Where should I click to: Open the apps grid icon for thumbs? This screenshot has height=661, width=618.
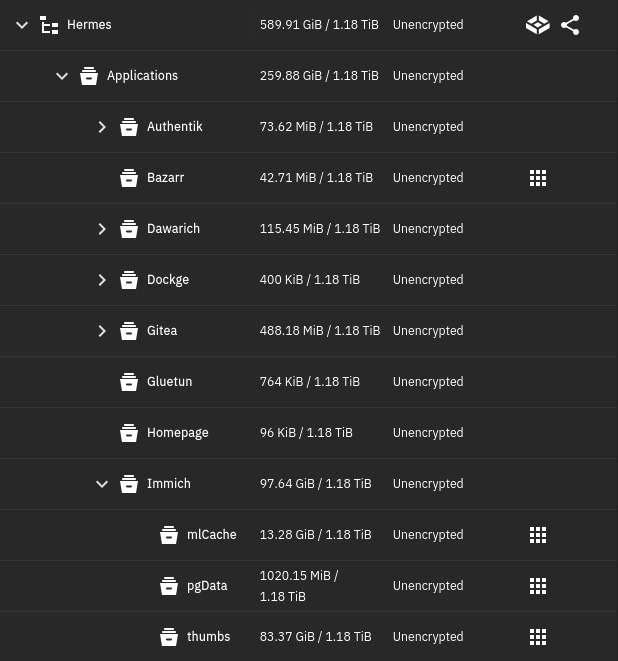[x=538, y=637]
